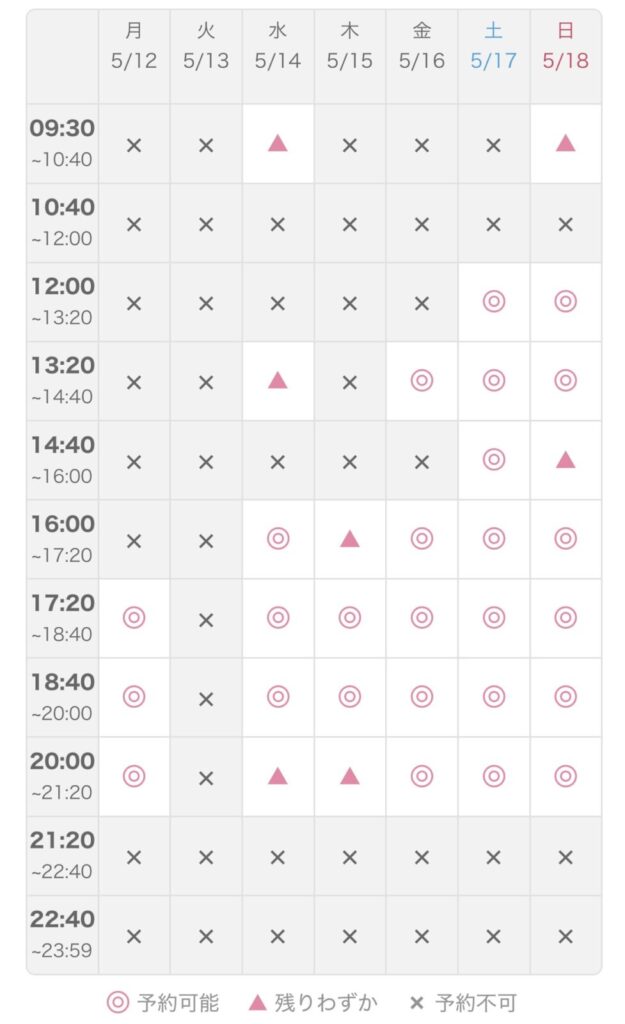Screen dimensions: 625x1024
Task: Choose the 17:20 slot on Thursday 5/15
Action: coord(349,618)
